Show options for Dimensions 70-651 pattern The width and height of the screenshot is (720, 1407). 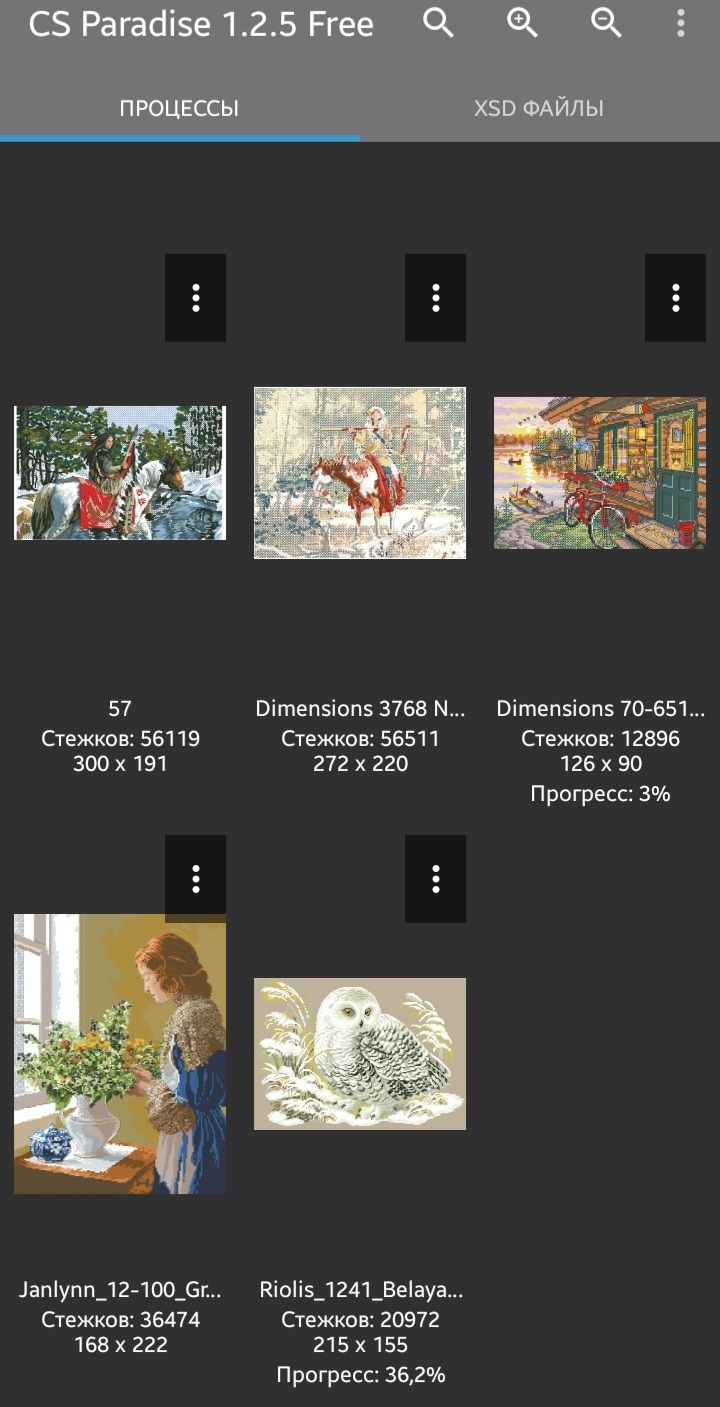[x=676, y=297]
